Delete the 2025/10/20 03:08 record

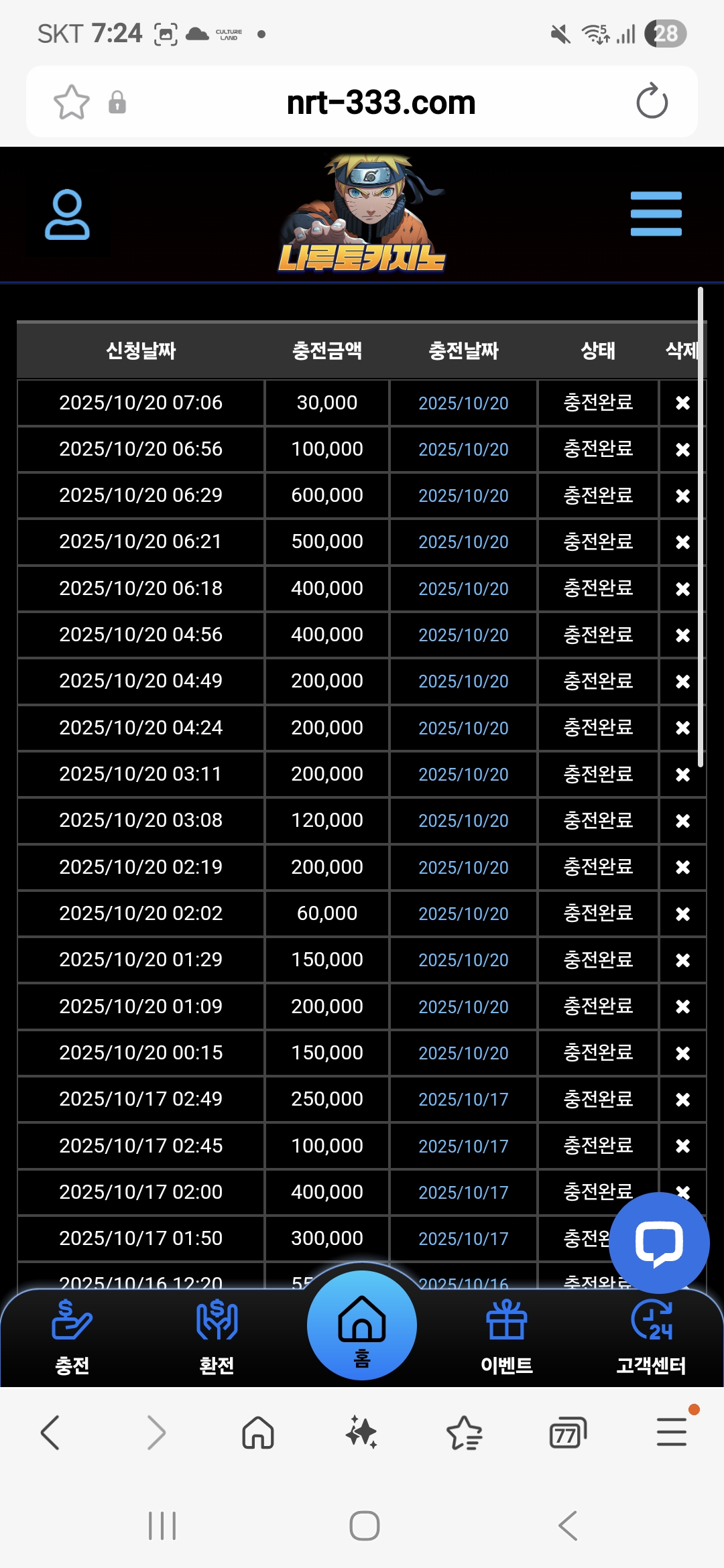pos(682,821)
